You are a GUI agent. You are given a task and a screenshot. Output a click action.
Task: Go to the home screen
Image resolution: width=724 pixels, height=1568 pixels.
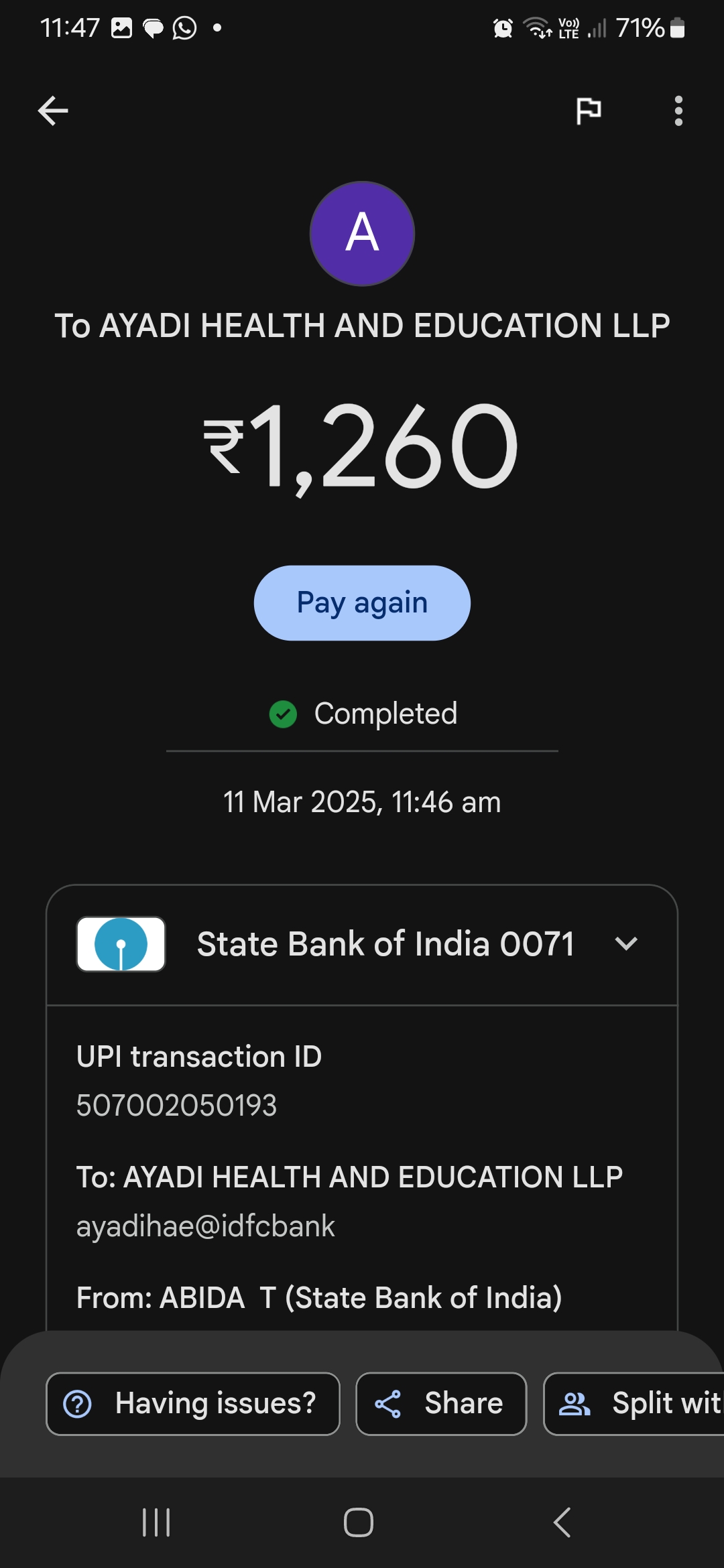[x=359, y=1522]
